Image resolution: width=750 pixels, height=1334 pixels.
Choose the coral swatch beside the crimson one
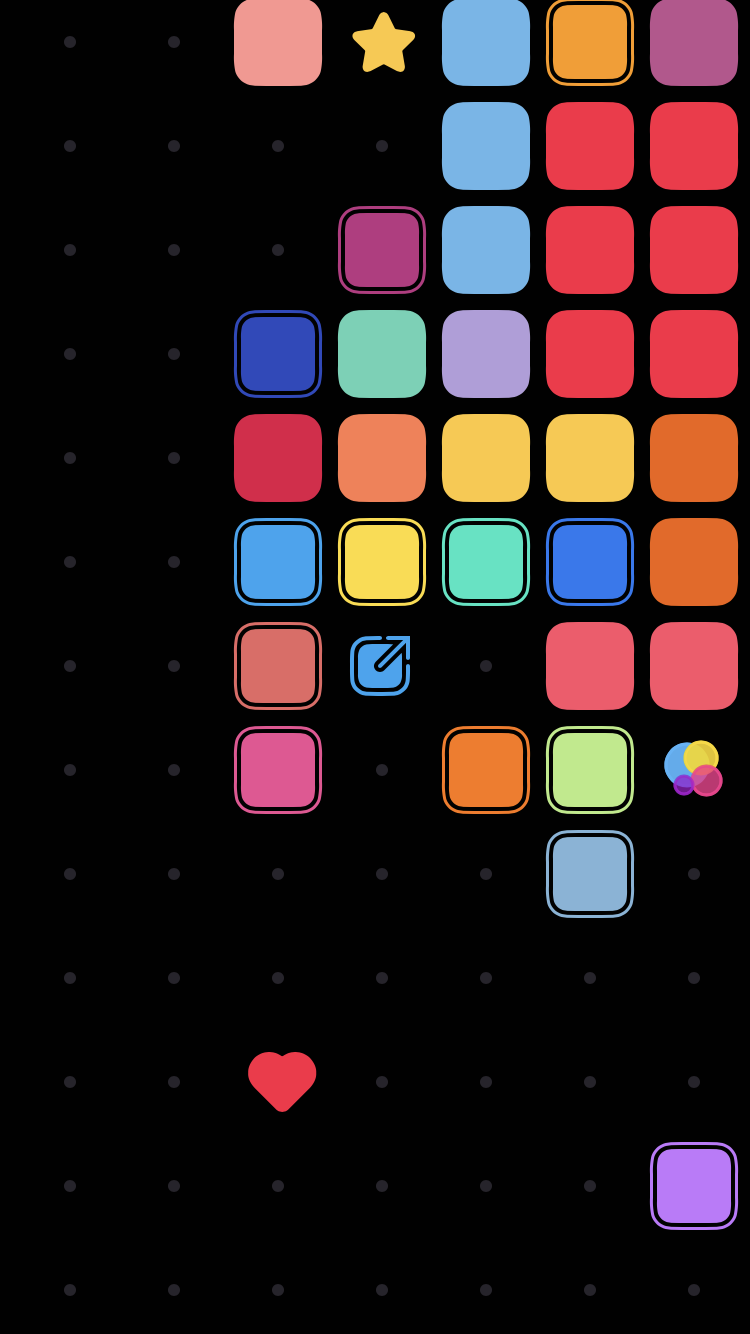tap(382, 458)
